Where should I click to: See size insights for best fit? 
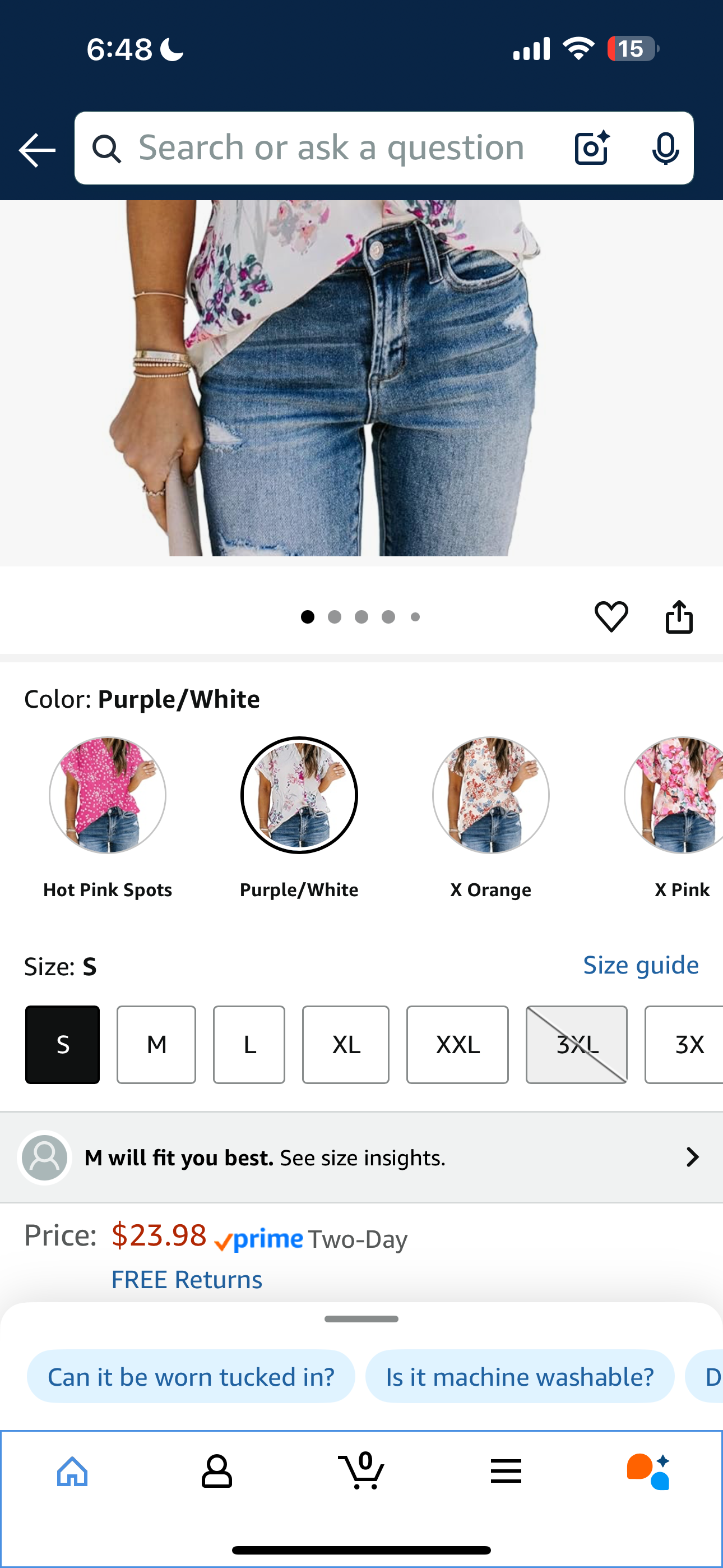pos(361,1157)
